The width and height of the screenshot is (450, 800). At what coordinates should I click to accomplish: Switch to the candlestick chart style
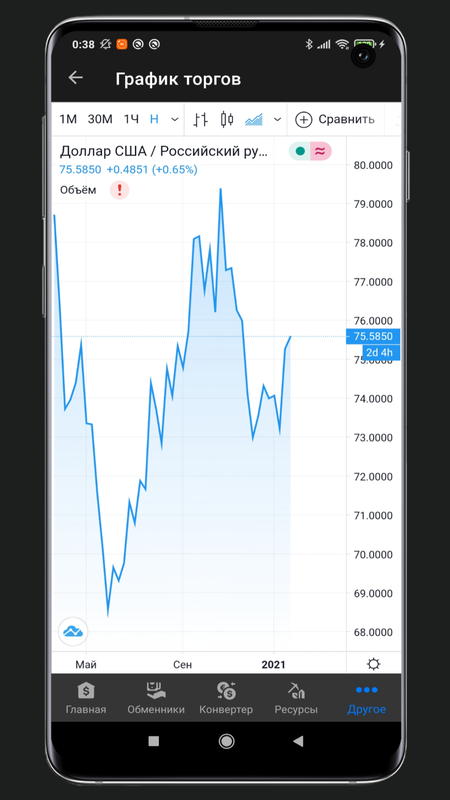coord(227,120)
